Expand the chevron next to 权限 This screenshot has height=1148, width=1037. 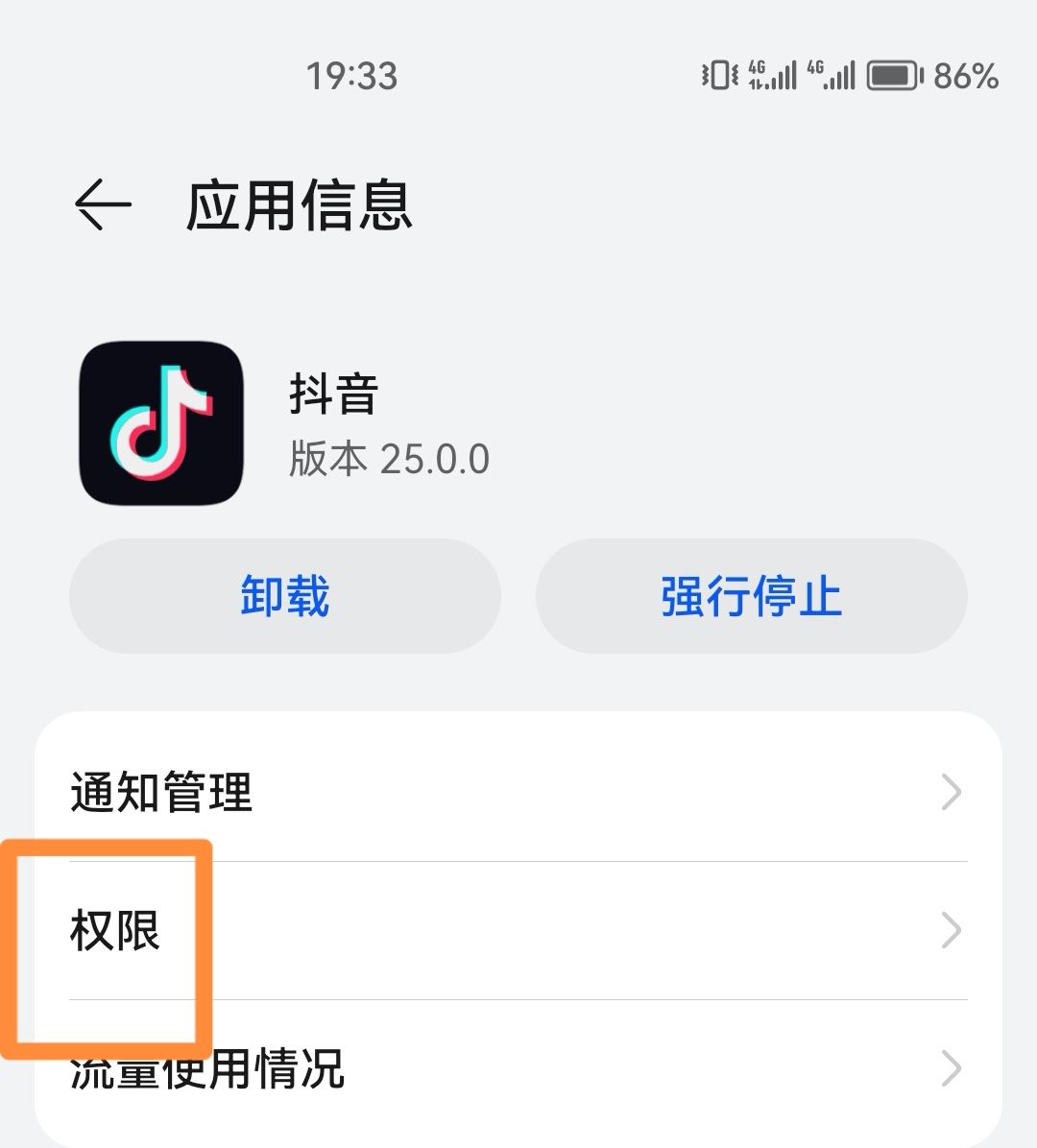tap(952, 929)
